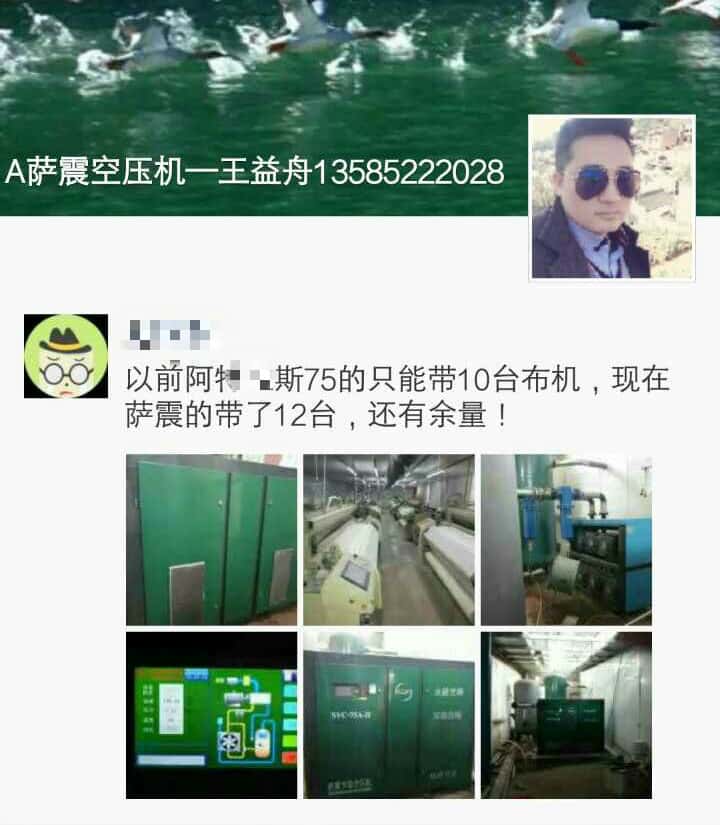
Task: View photo of green SVC-75A compressor front
Action: [x=389, y=715]
